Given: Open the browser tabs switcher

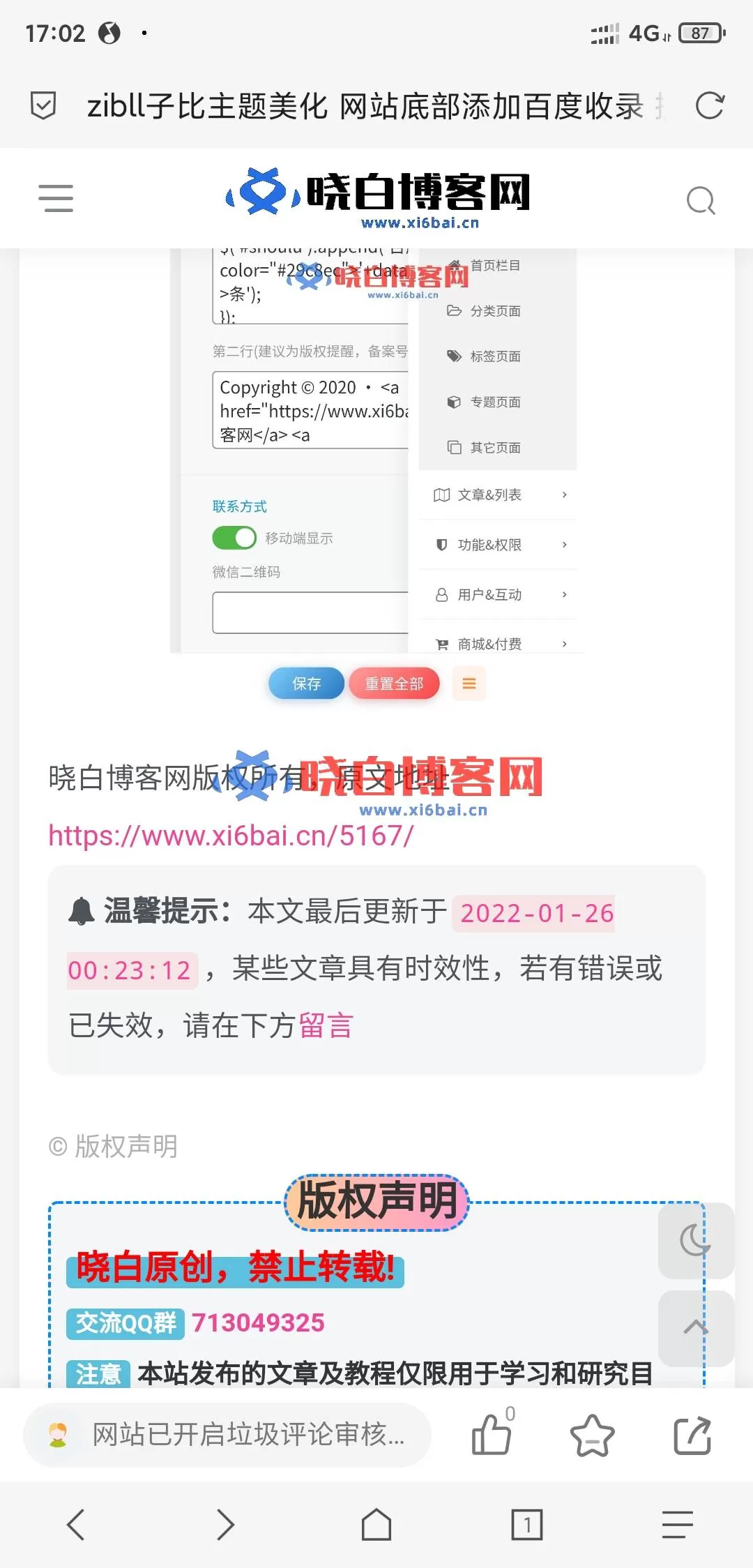Looking at the screenshot, I should point(527,1524).
